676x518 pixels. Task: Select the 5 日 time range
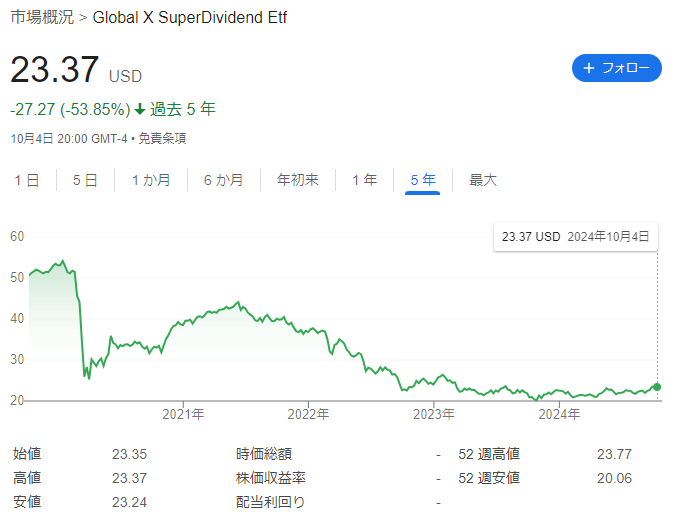coord(85,180)
